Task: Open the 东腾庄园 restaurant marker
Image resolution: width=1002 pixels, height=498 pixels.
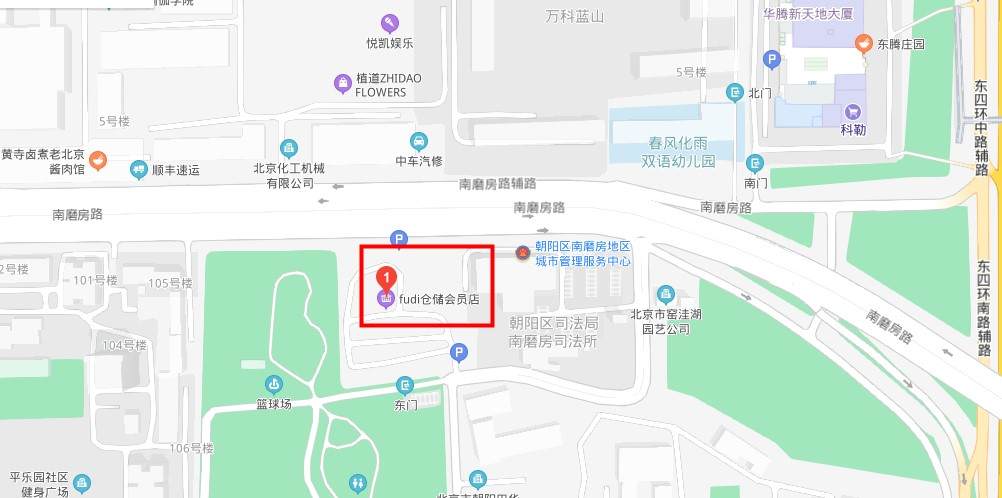Action: [x=863, y=43]
